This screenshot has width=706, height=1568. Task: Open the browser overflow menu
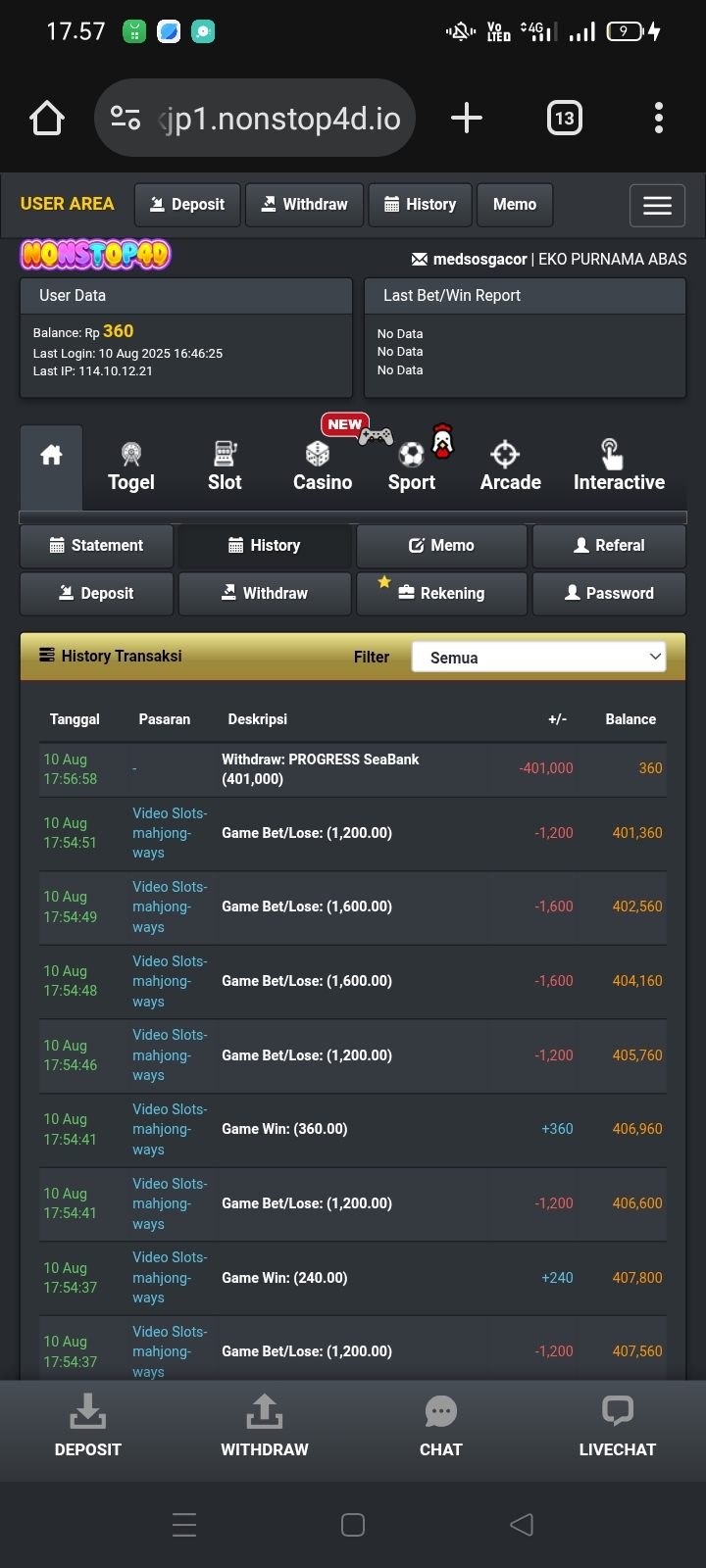point(658,119)
